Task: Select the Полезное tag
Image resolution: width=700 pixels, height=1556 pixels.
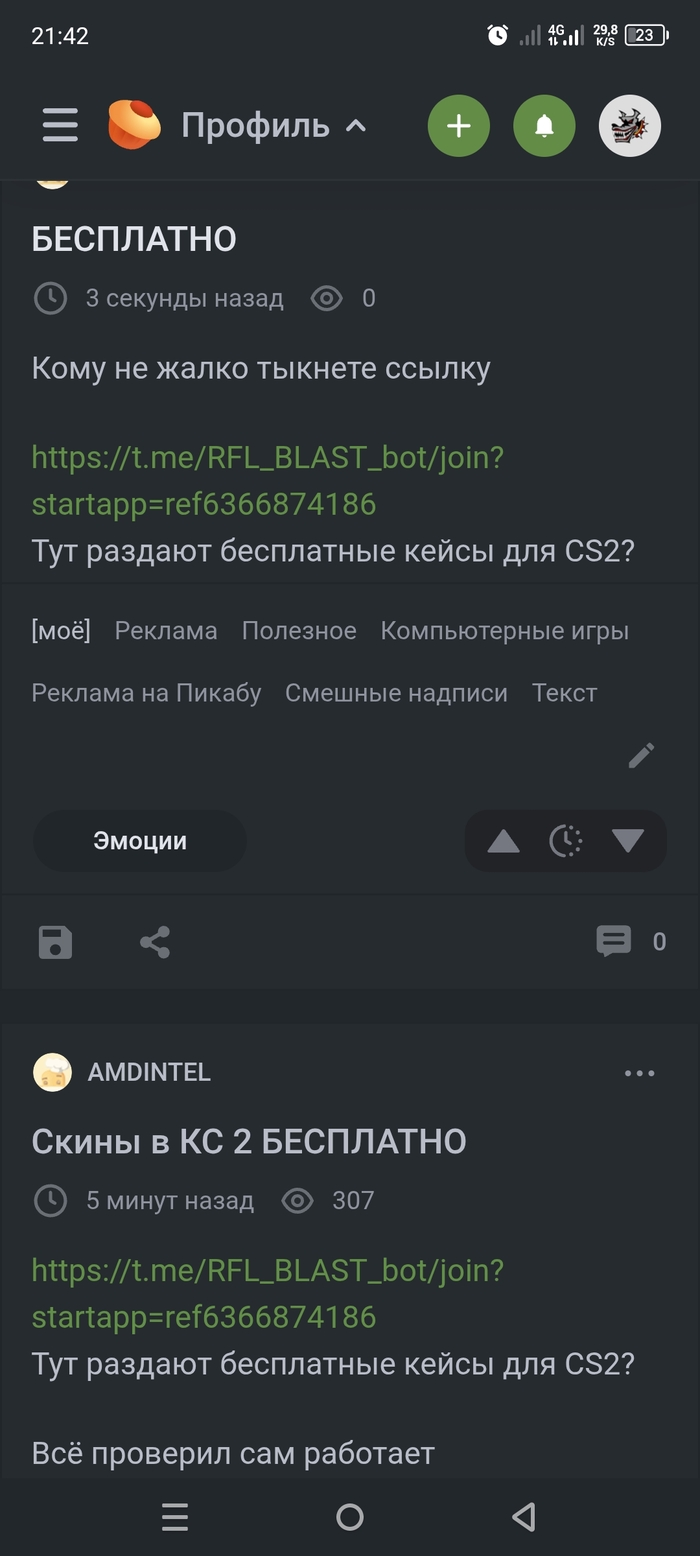Action: pyautogui.click(x=299, y=631)
